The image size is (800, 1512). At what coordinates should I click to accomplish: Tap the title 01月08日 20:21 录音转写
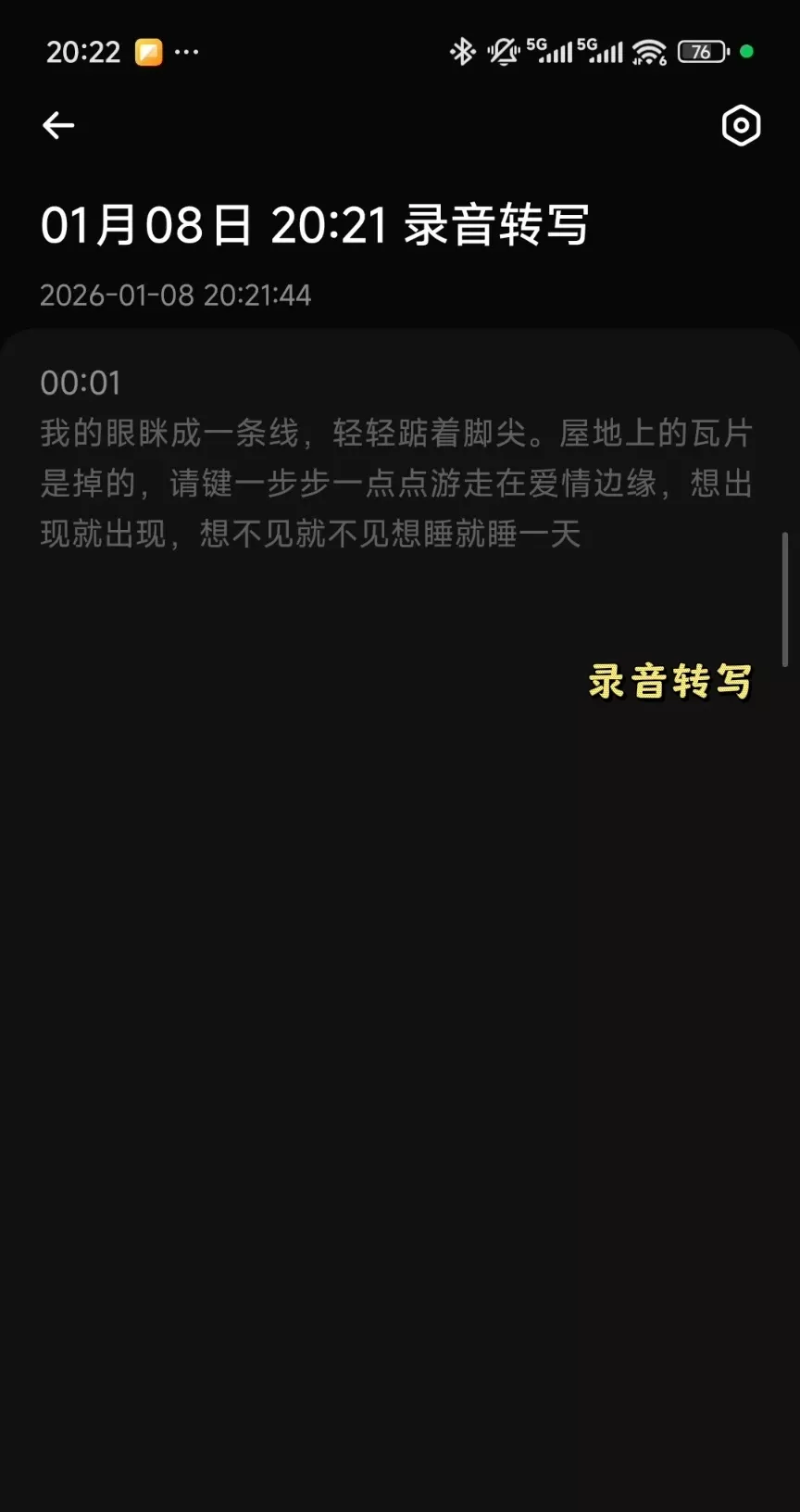pyautogui.click(x=317, y=224)
